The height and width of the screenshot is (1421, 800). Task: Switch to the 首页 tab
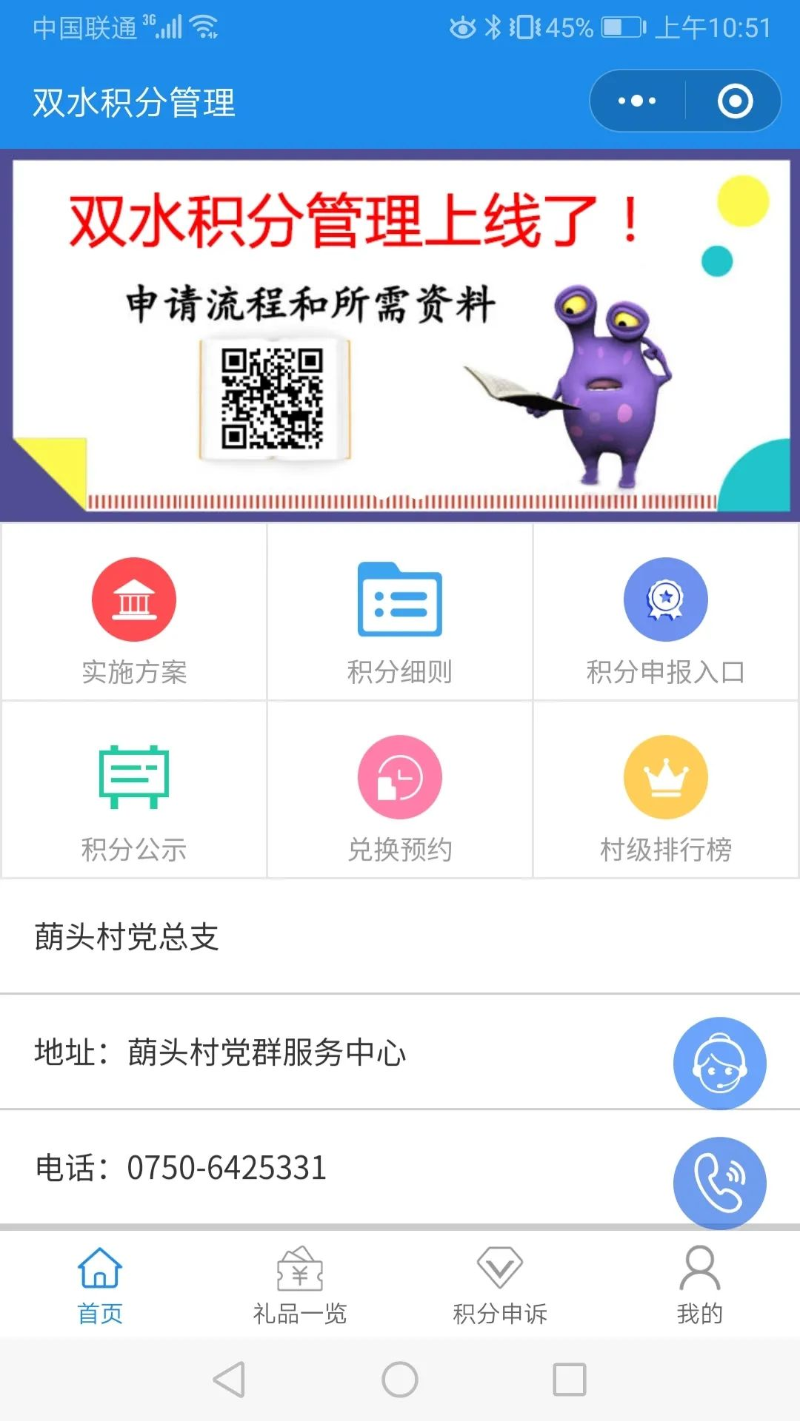(100, 1285)
